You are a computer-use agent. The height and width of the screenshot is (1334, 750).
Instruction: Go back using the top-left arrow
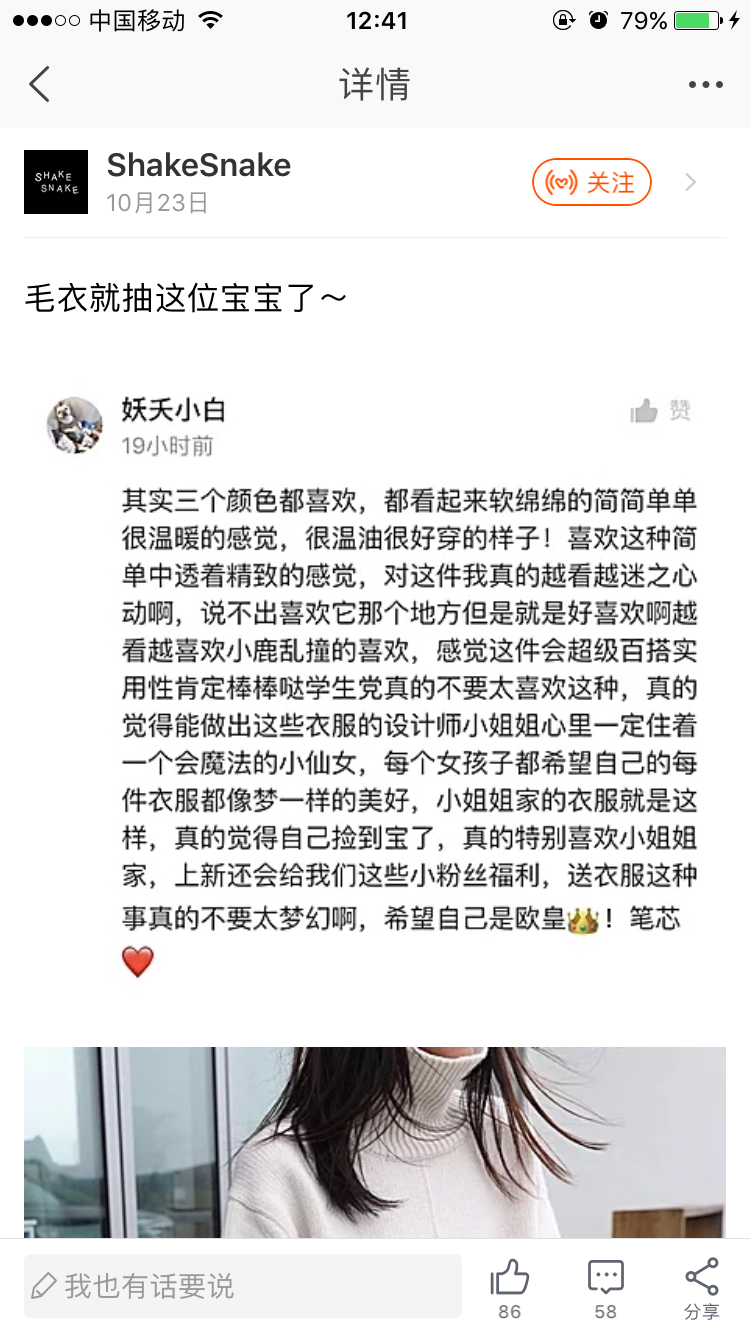click(40, 85)
